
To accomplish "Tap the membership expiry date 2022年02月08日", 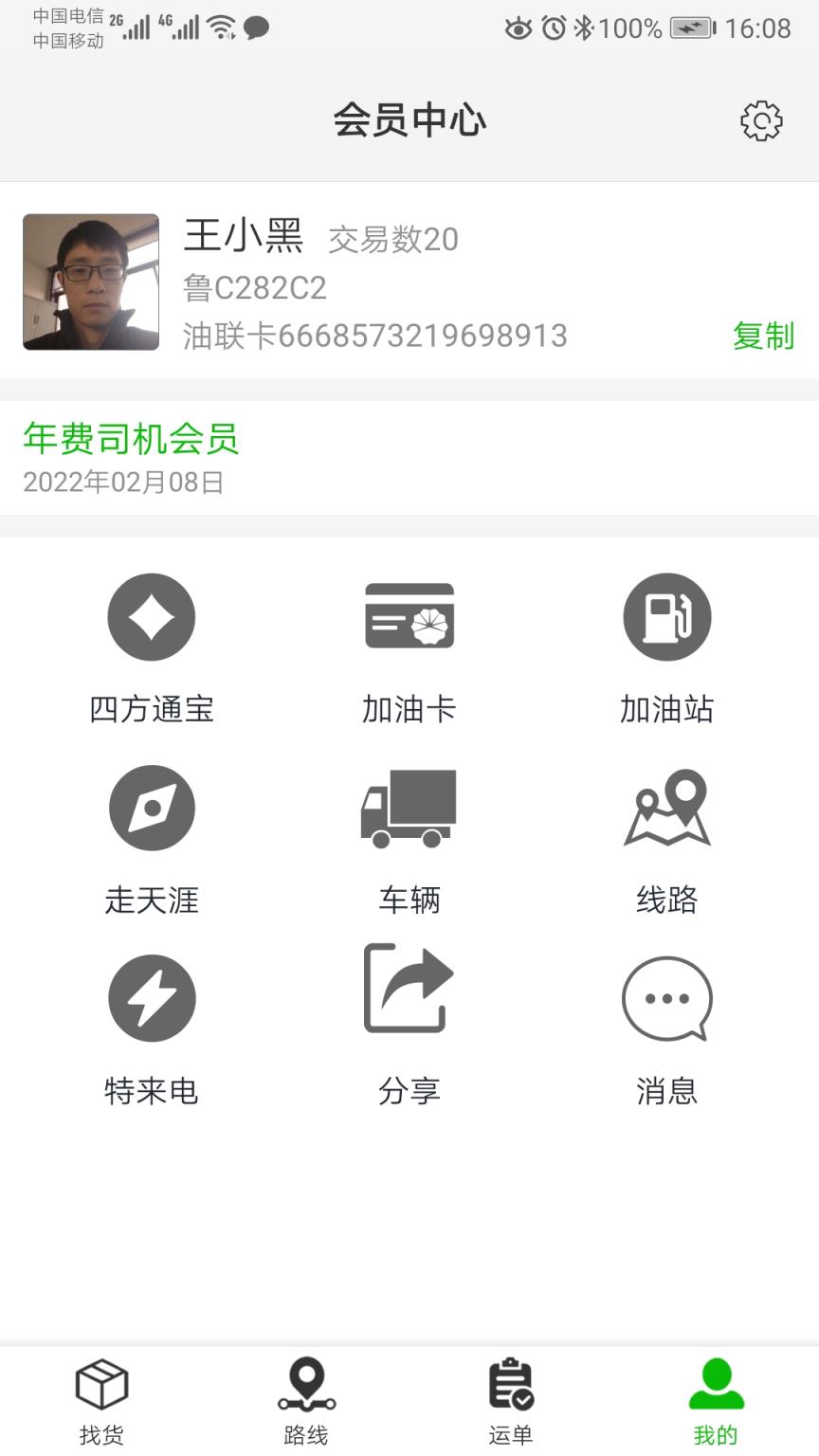I will point(117,483).
